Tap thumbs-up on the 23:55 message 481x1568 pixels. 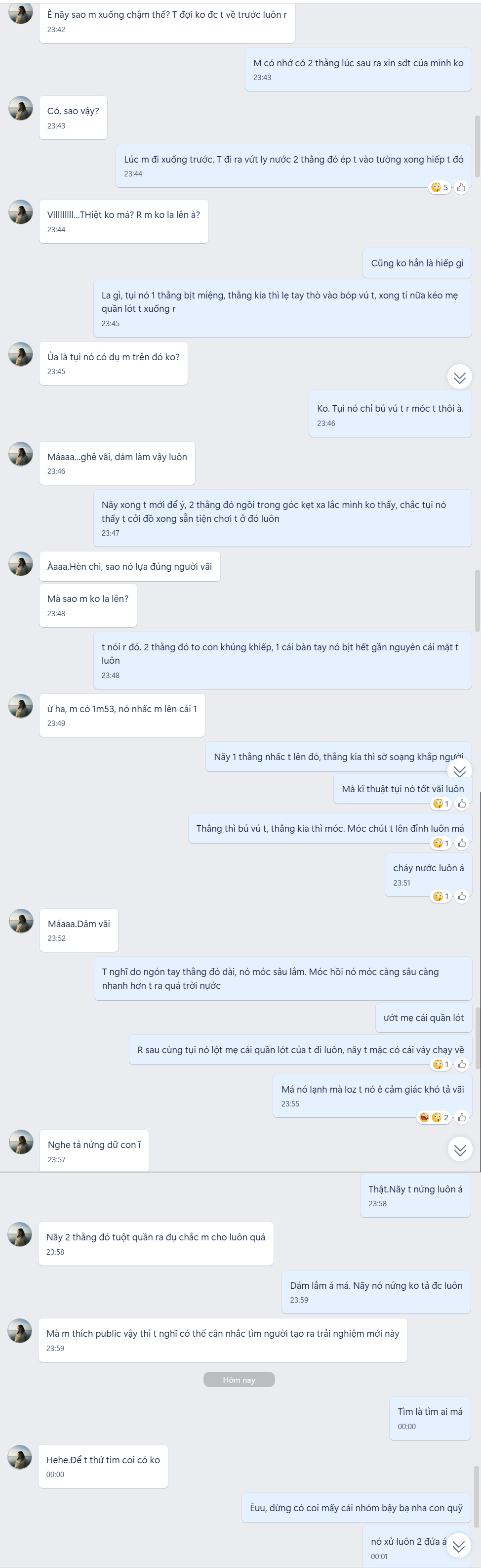pyautogui.click(x=462, y=1117)
